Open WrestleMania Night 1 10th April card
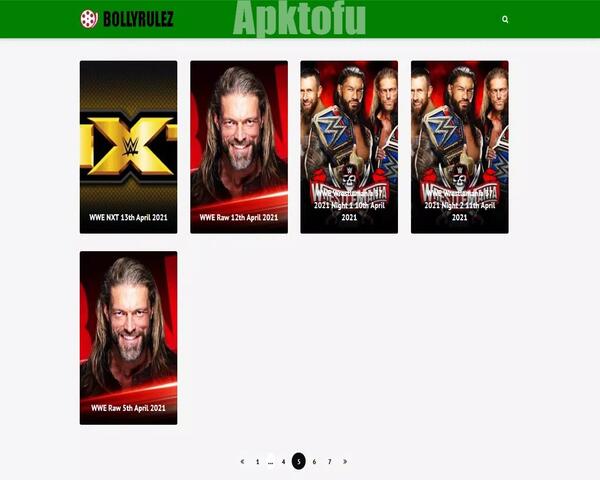Viewport: 600px width, 480px height. coord(349,147)
